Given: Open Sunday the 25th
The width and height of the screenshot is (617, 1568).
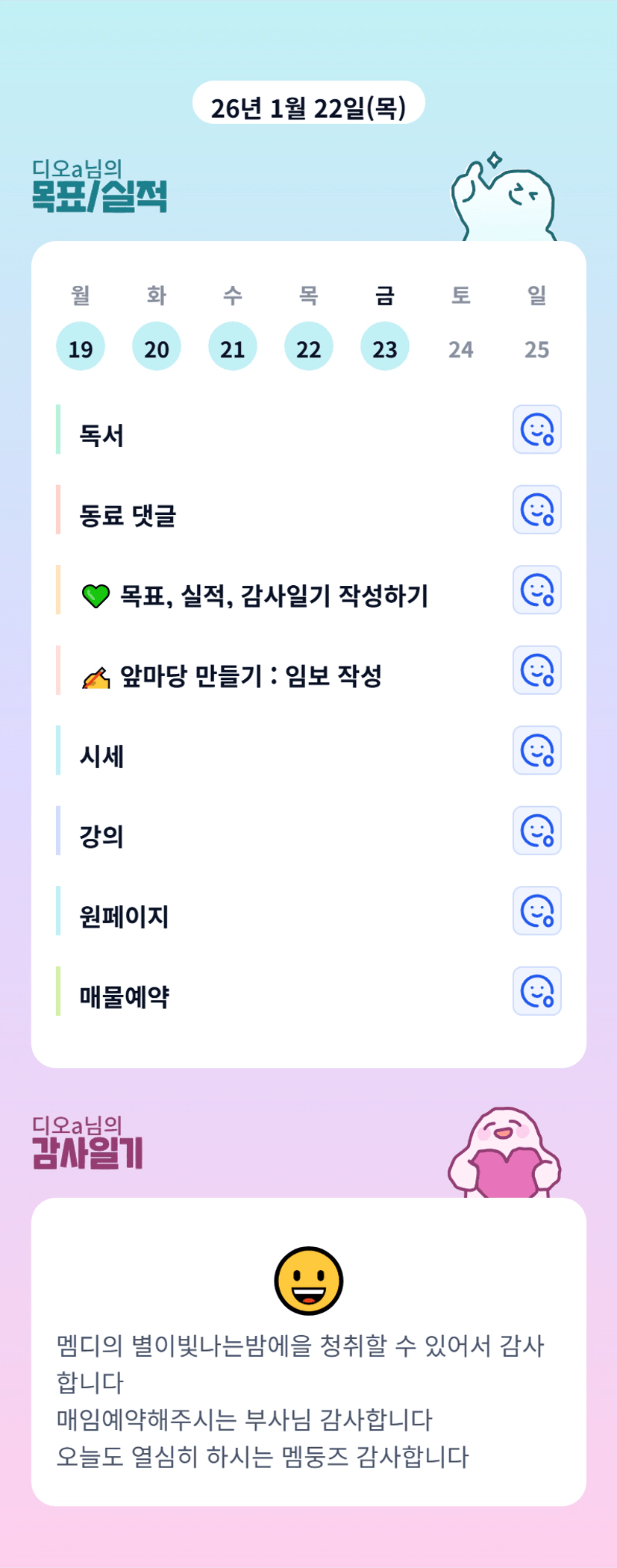Looking at the screenshot, I should click(x=537, y=349).
